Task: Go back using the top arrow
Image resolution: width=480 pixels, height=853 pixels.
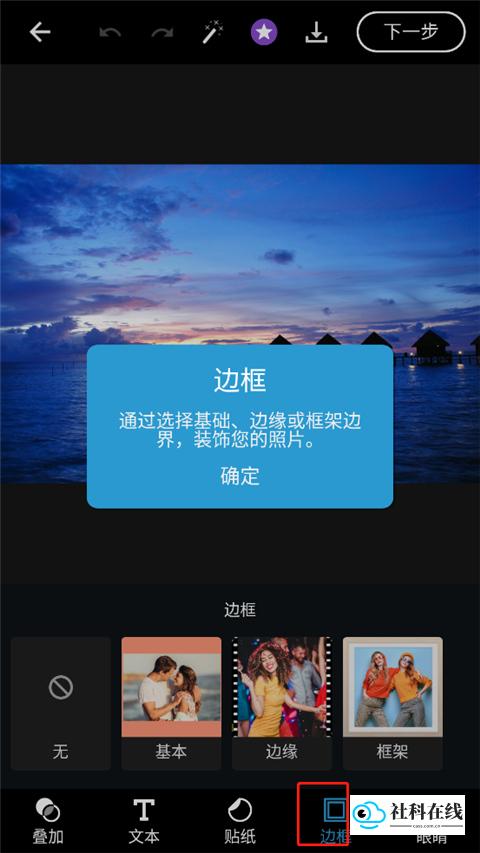Action: [40, 33]
